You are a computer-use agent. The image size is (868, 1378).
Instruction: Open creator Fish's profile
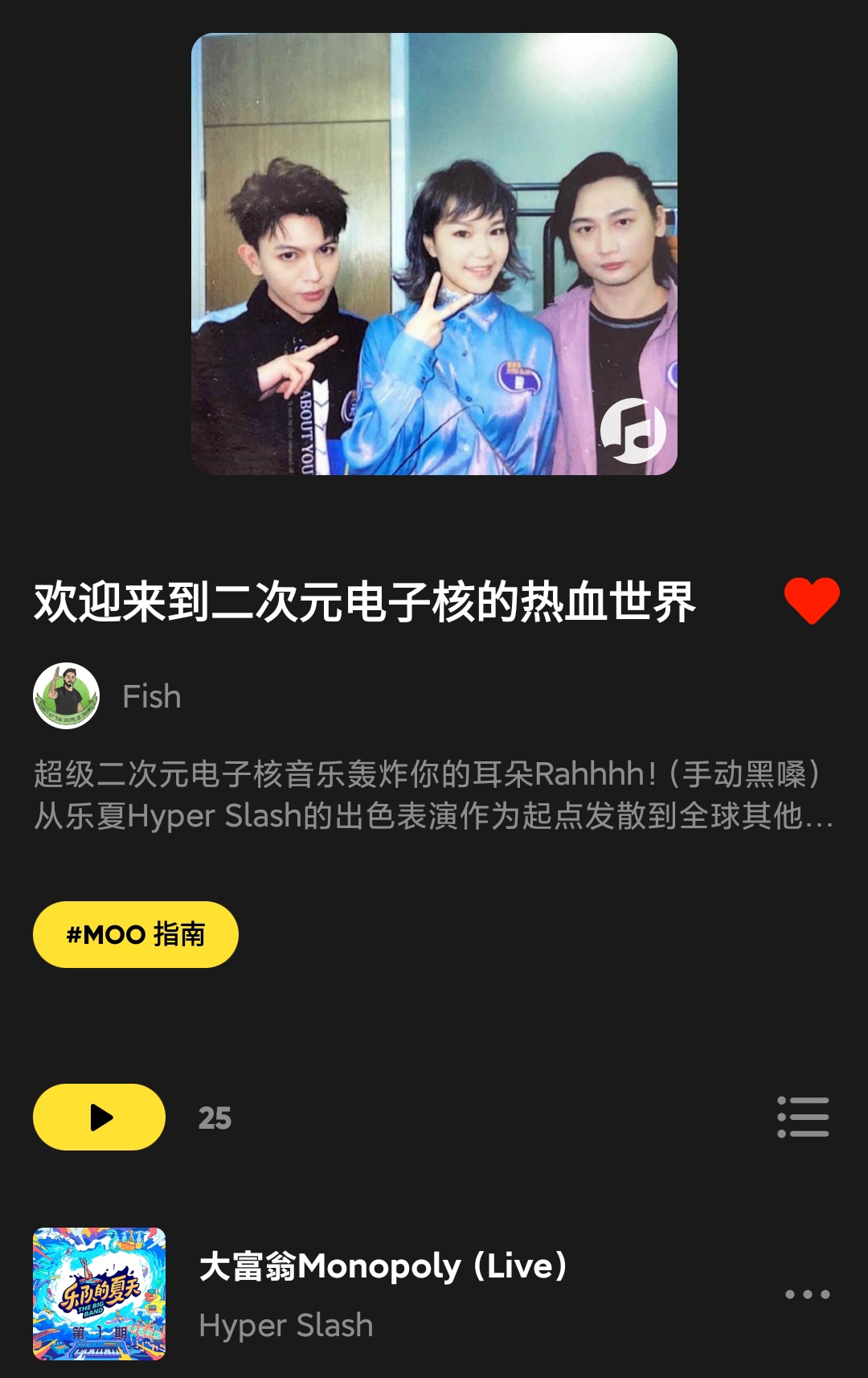tap(108, 696)
